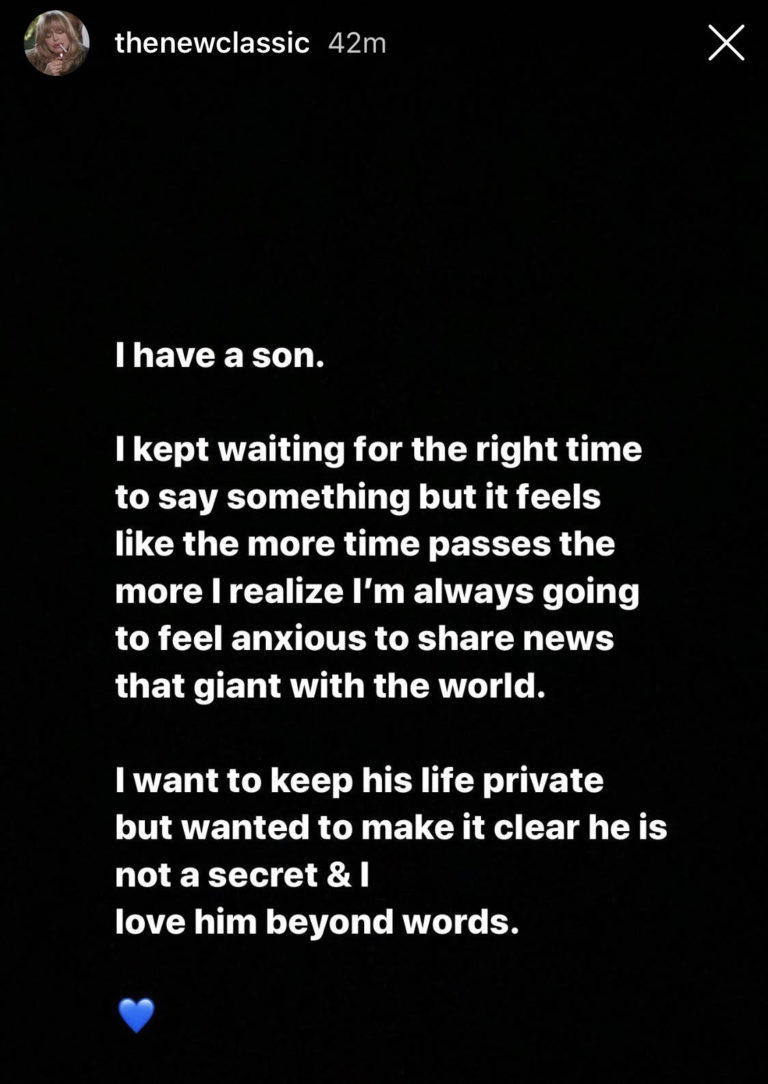Open thenewclassic profile picture
This screenshot has width=768, height=1084.
57,43
